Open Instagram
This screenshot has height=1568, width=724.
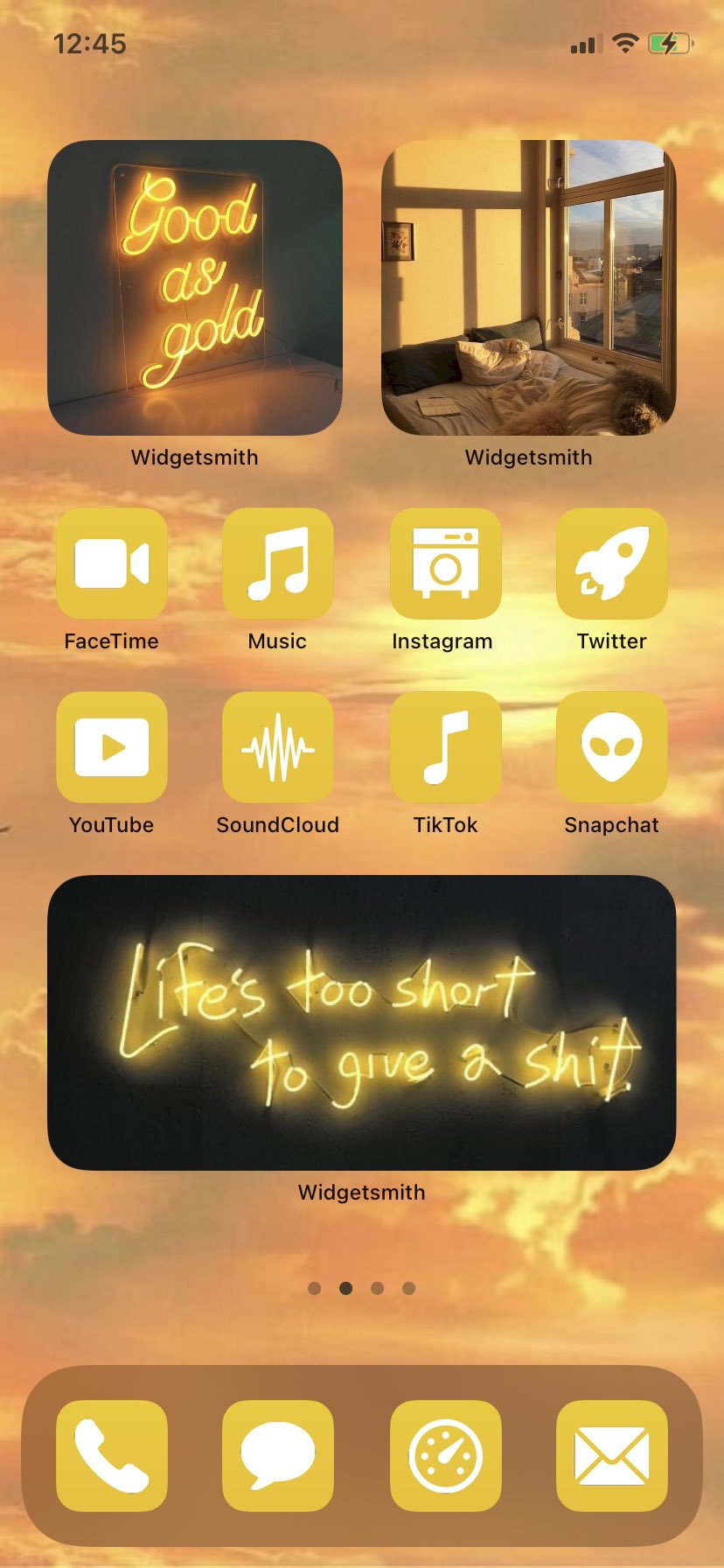tap(444, 564)
